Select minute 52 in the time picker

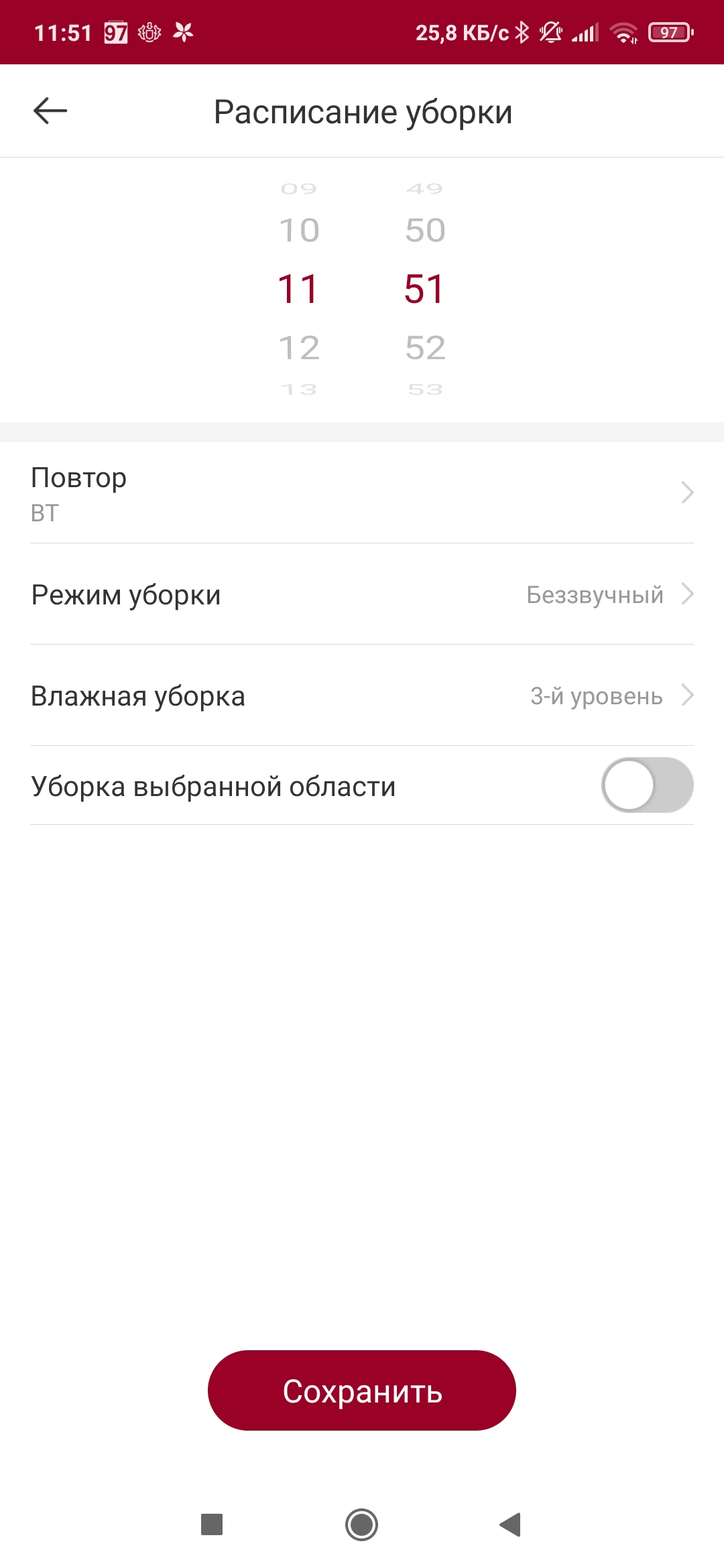(425, 348)
